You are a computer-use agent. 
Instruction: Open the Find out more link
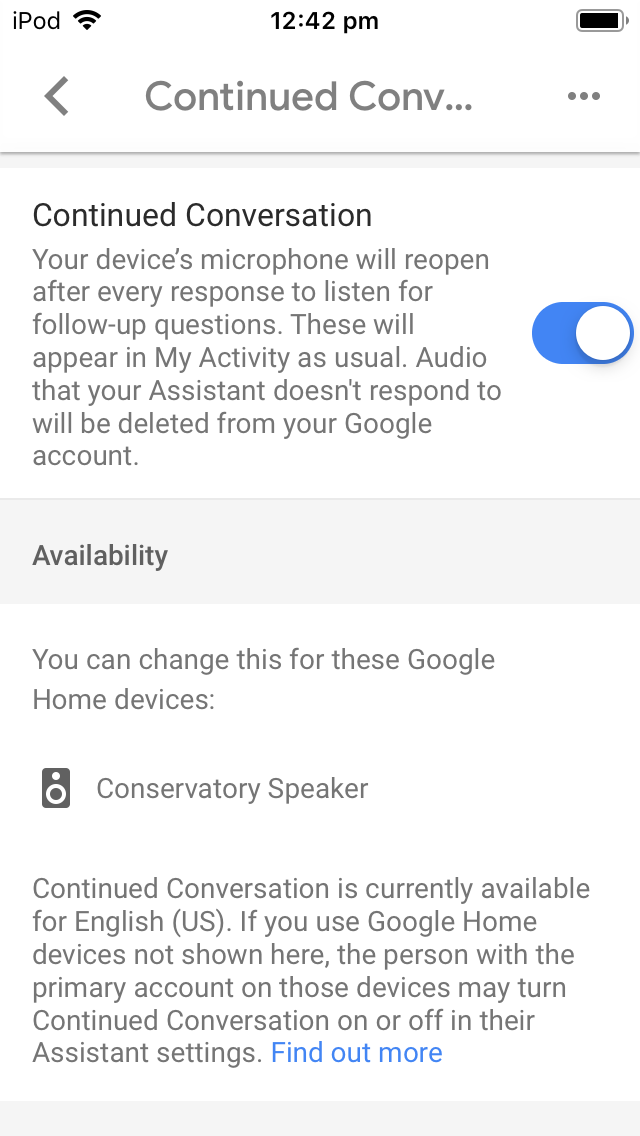[357, 1052]
